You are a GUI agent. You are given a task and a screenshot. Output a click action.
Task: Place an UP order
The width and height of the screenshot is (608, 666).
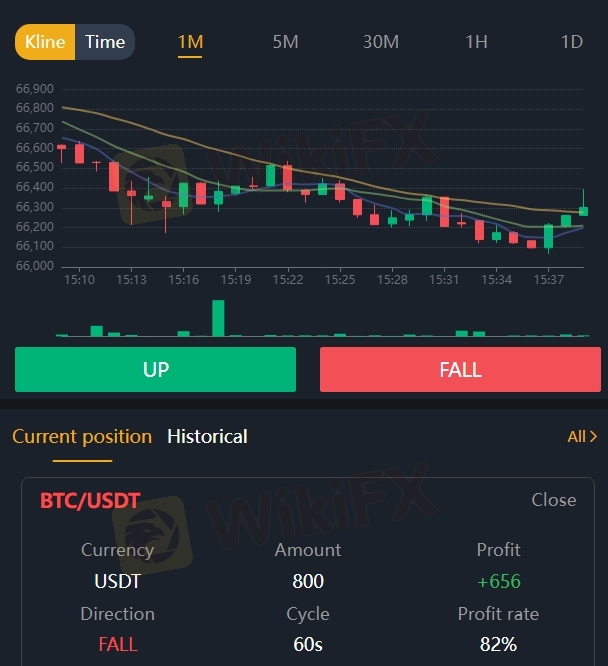coord(155,369)
